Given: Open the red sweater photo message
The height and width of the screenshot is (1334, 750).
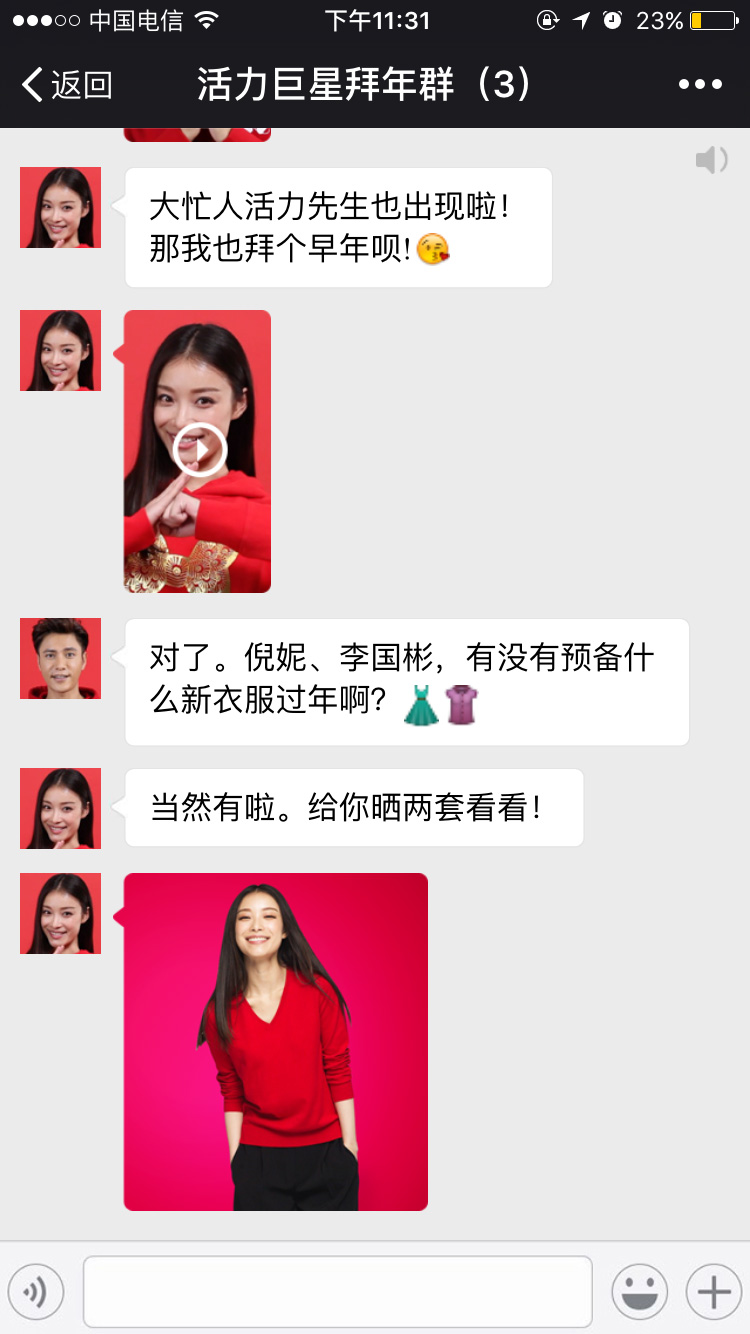Looking at the screenshot, I should [x=276, y=1041].
